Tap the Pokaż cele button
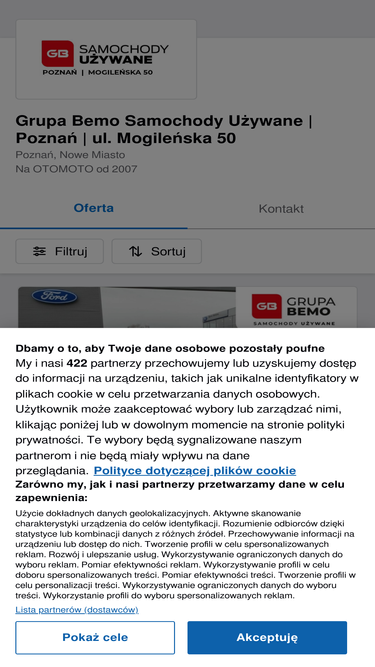375x667 pixels. [95, 637]
